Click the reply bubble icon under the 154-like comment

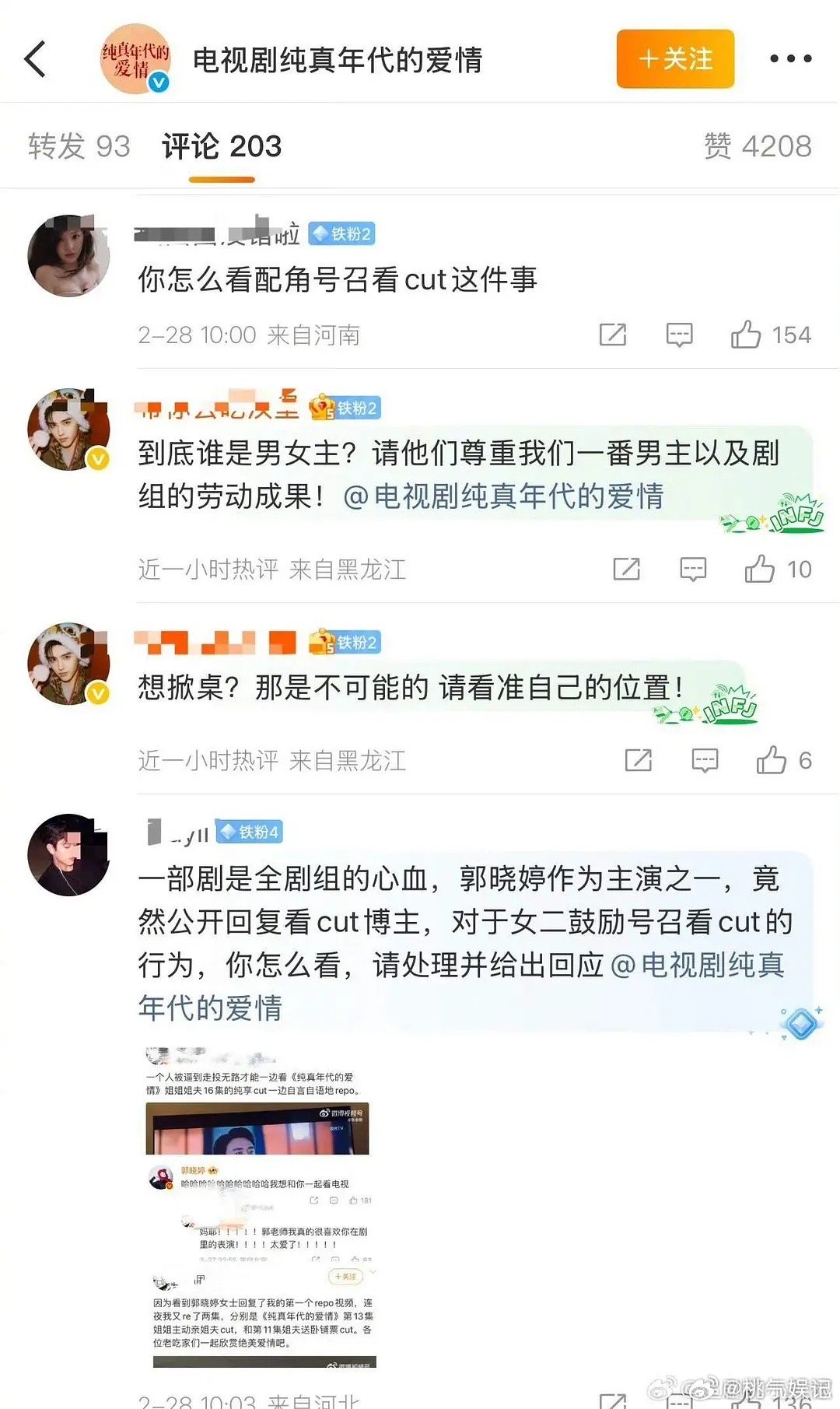pyautogui.click(x=680, y=335)
